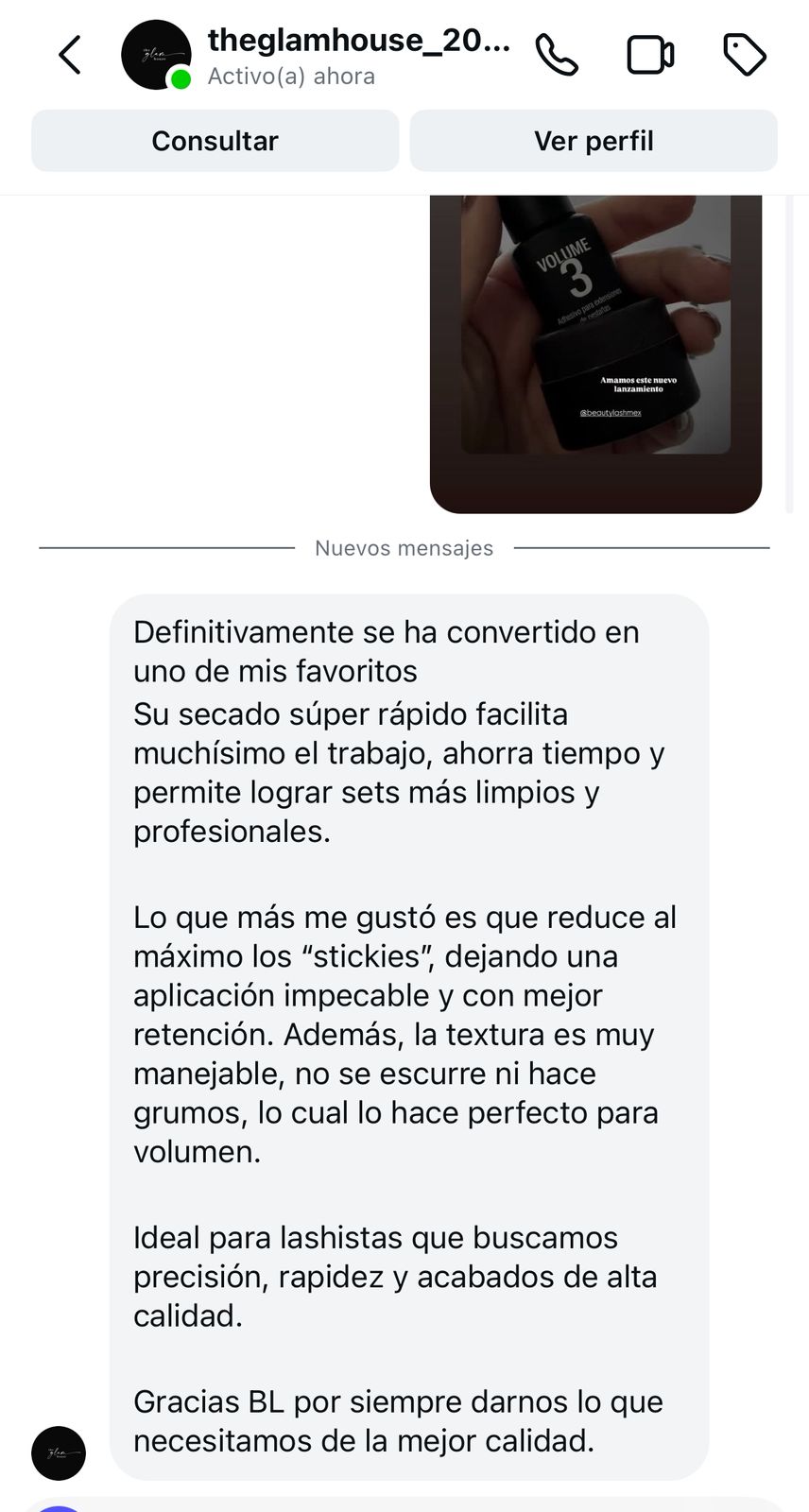Screen dimensions: 809x1512
Task: Start a video call
Action: click(650, 55)
